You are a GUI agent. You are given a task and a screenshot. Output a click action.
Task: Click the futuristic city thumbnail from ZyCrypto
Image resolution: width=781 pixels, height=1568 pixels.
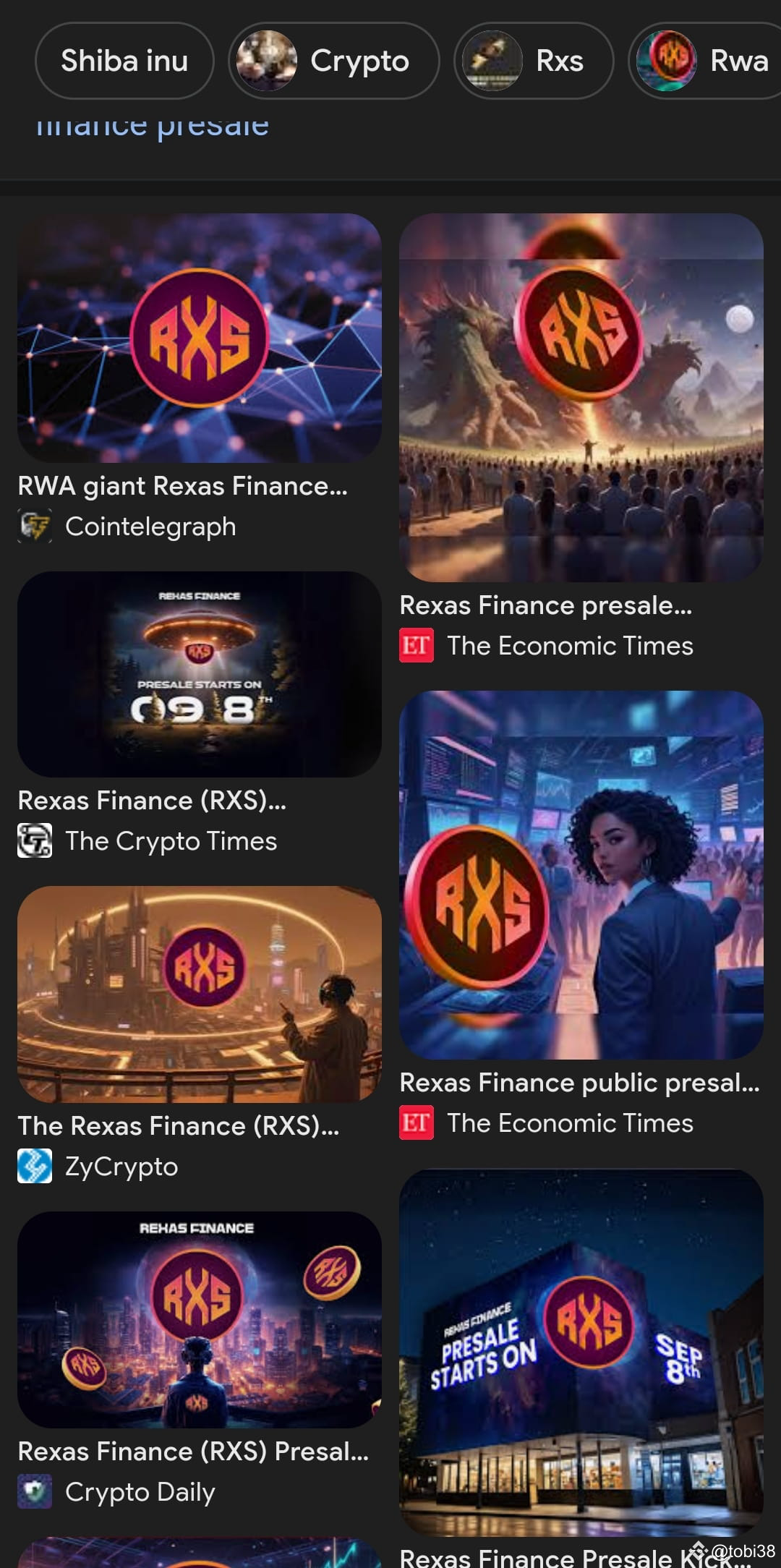(x=200, y=995)
